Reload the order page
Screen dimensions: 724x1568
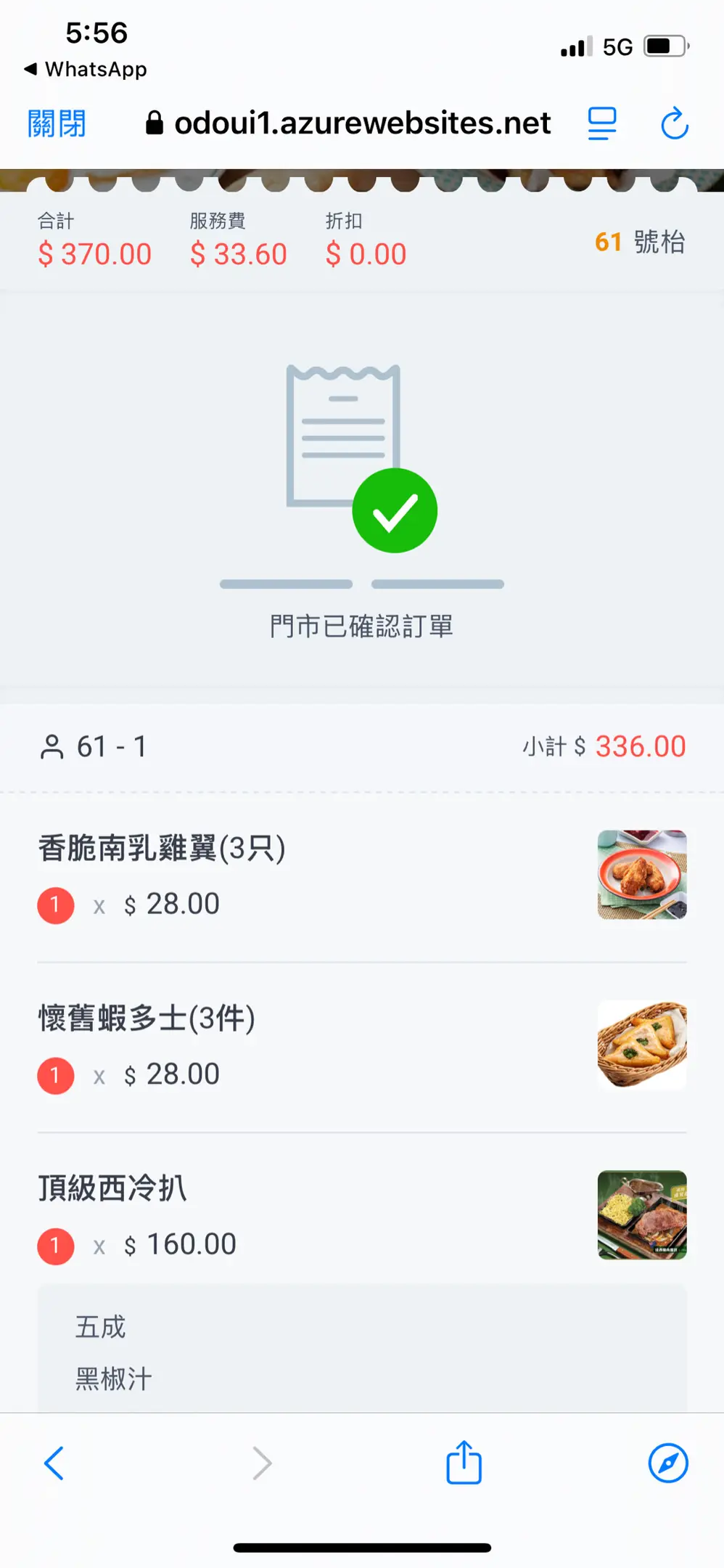[674, 123]
